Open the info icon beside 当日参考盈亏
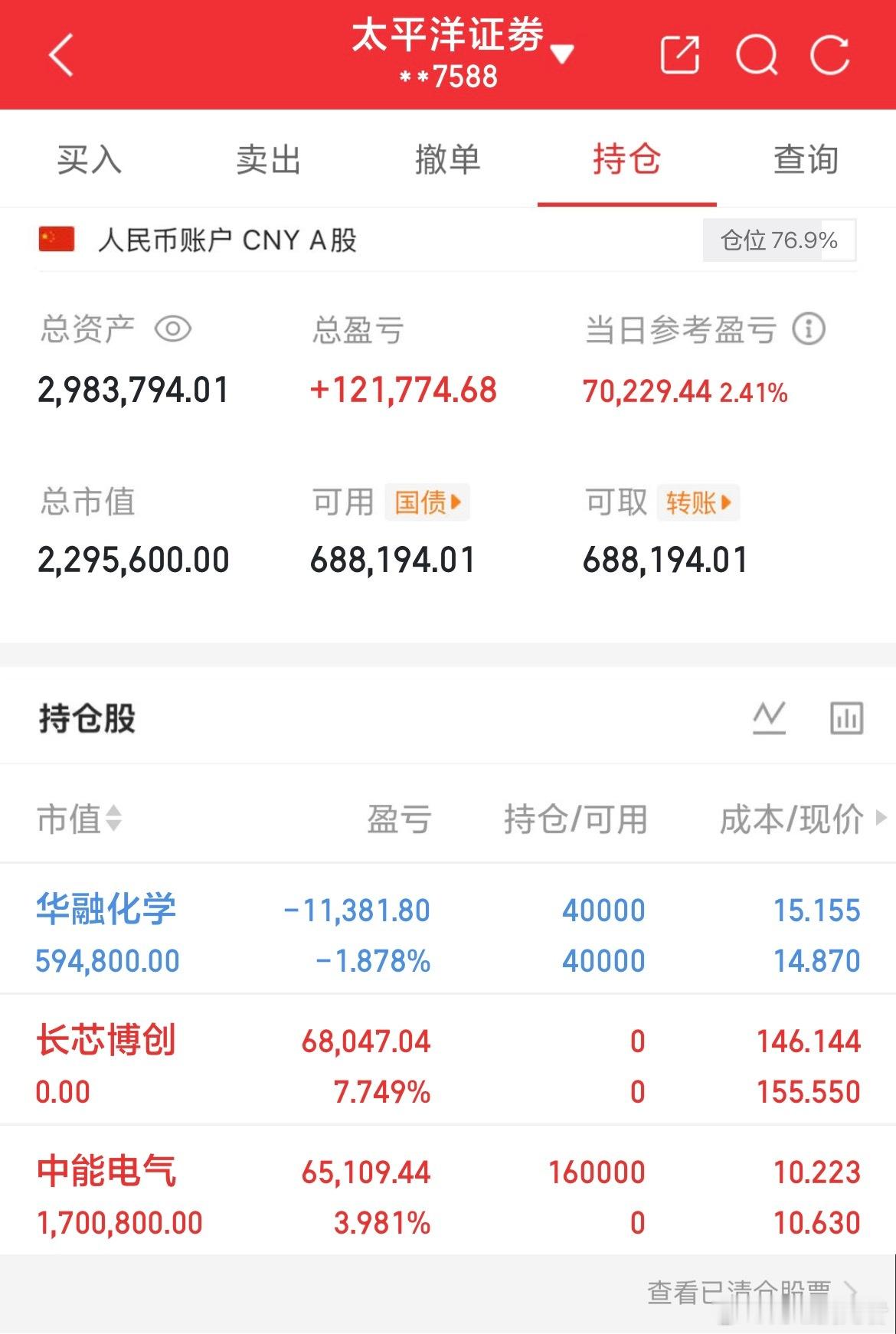Viewport: 896px width, 1334px height. pyautogui.click(x=810, y=328)
